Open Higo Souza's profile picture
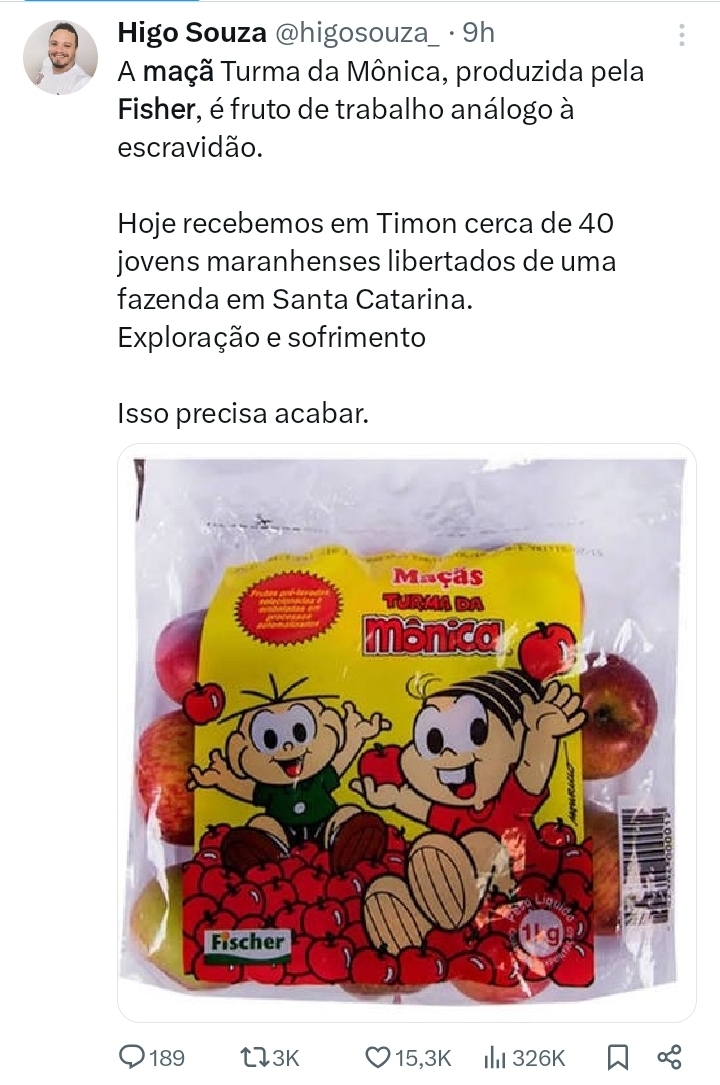 pos(60,57)
